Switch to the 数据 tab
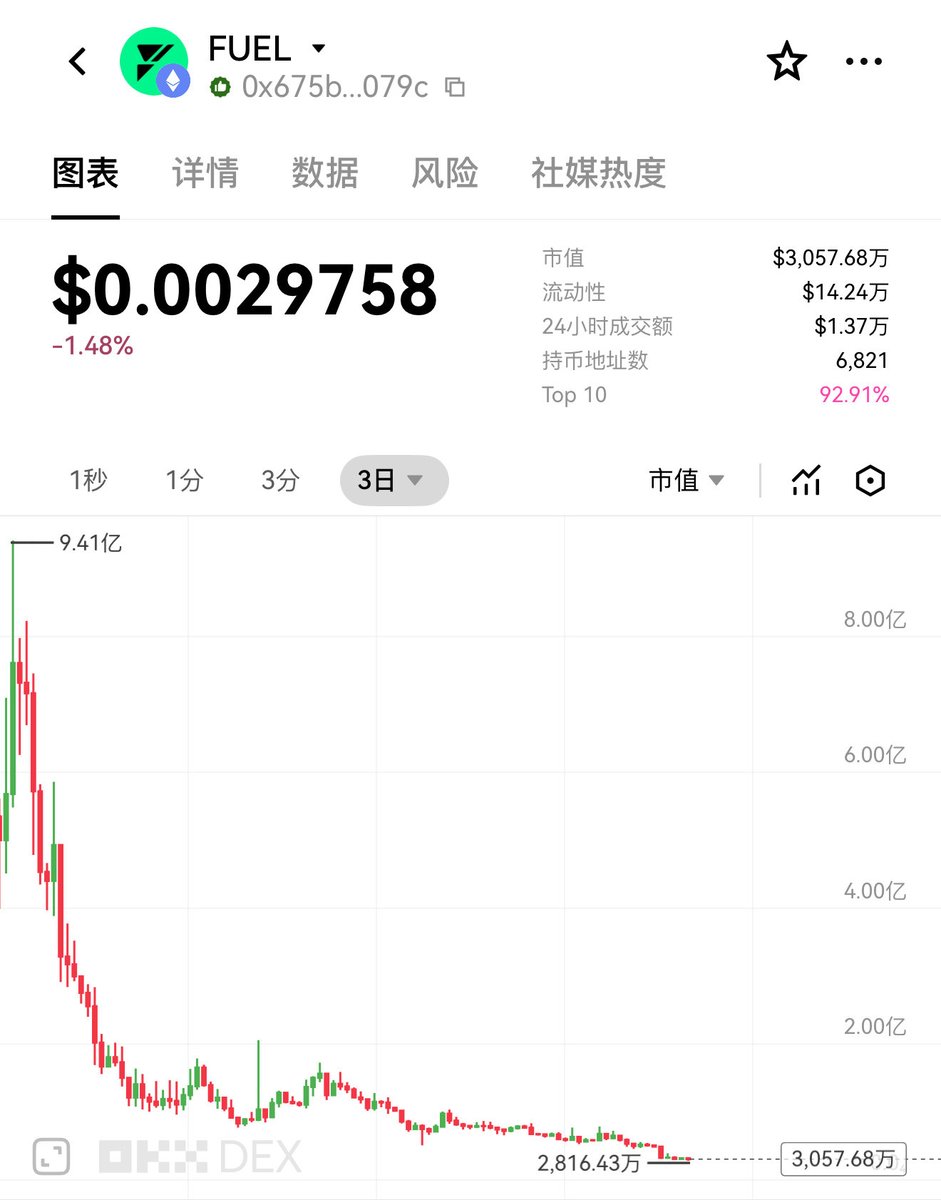The image size is (941, 1200). [325, 173]
